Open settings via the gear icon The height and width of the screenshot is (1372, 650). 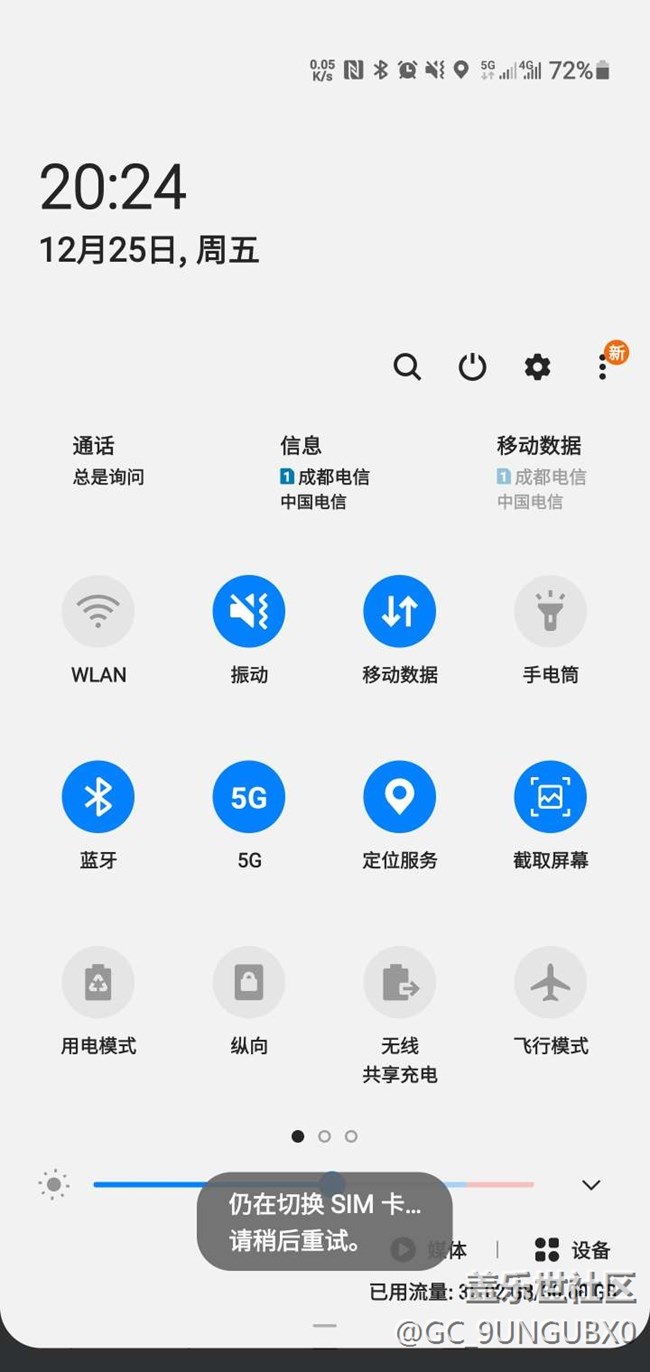(538, 367)
